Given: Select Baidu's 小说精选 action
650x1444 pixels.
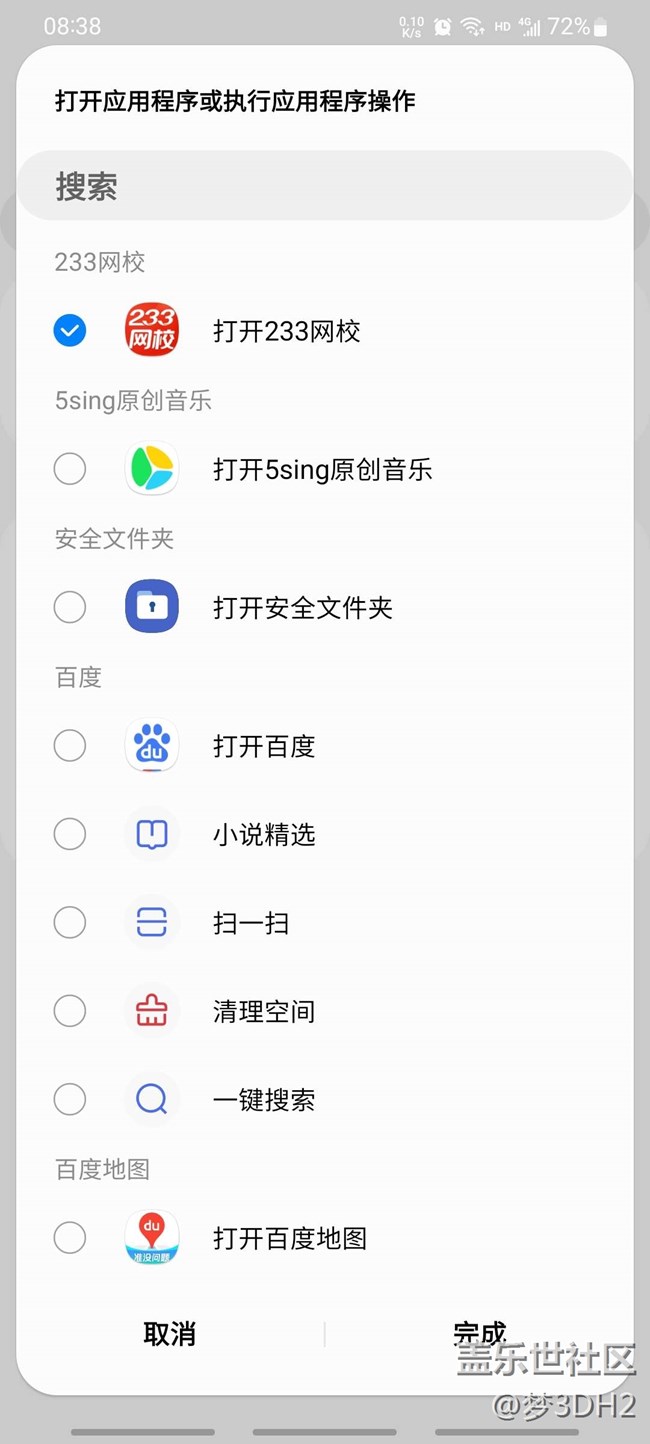Looking at the screenshot, I should [x=70, y=833].
